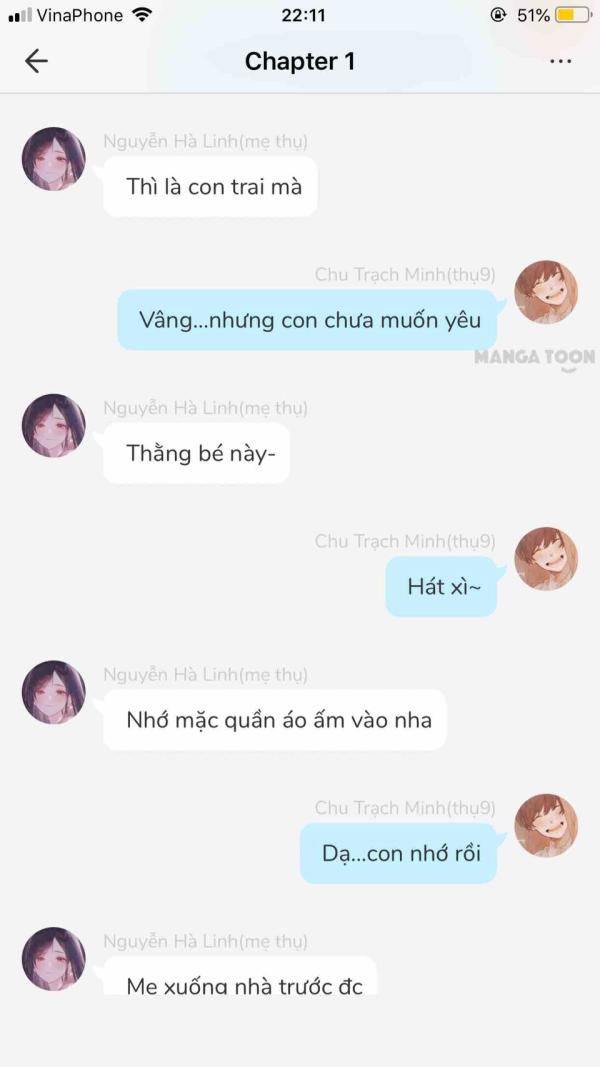Open the three-dot overflow menu
Image resolution: width=600 pixels, height=1067 pixels.
click(x=560, y=61)
